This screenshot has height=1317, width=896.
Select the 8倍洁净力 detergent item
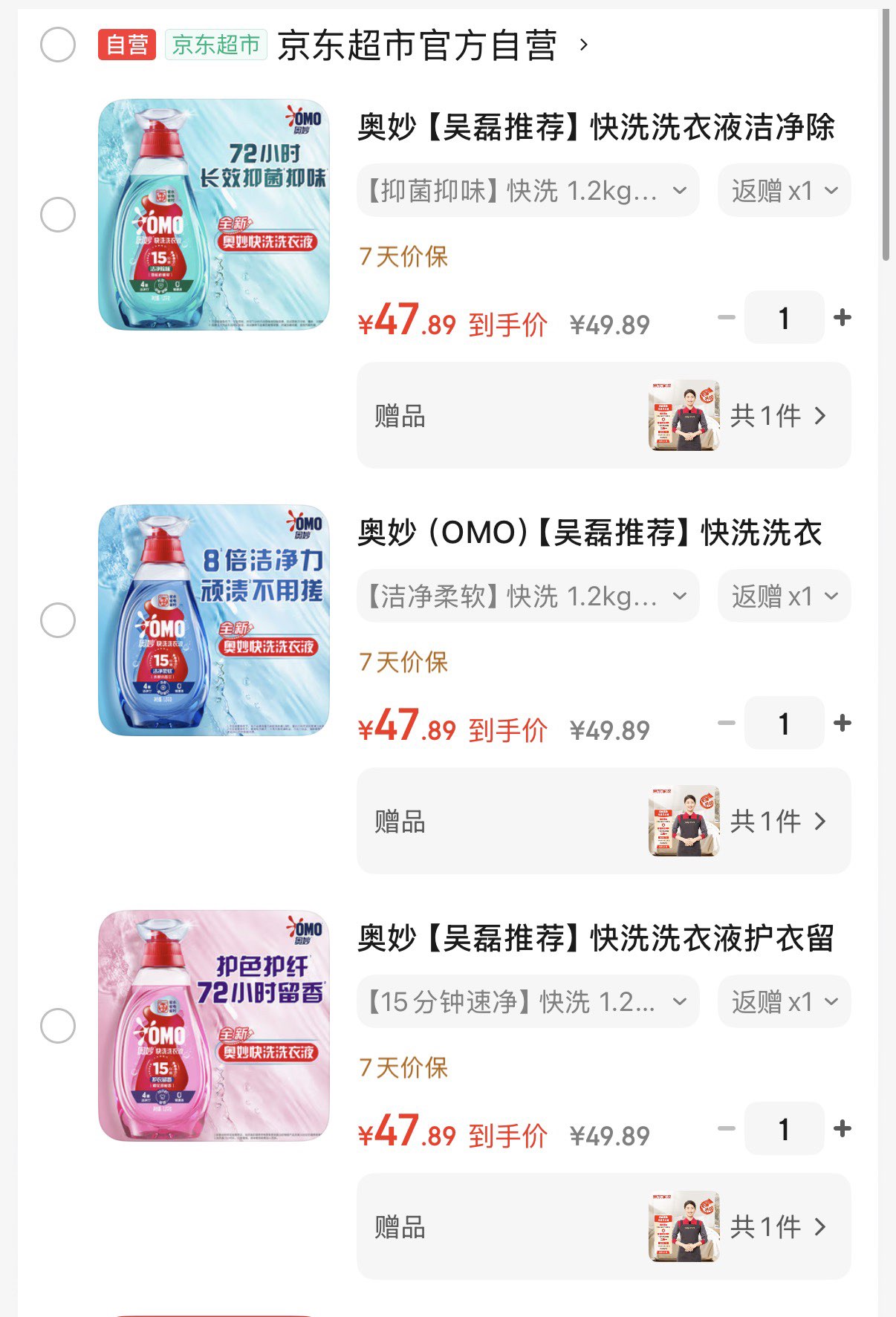click(58, 620)
